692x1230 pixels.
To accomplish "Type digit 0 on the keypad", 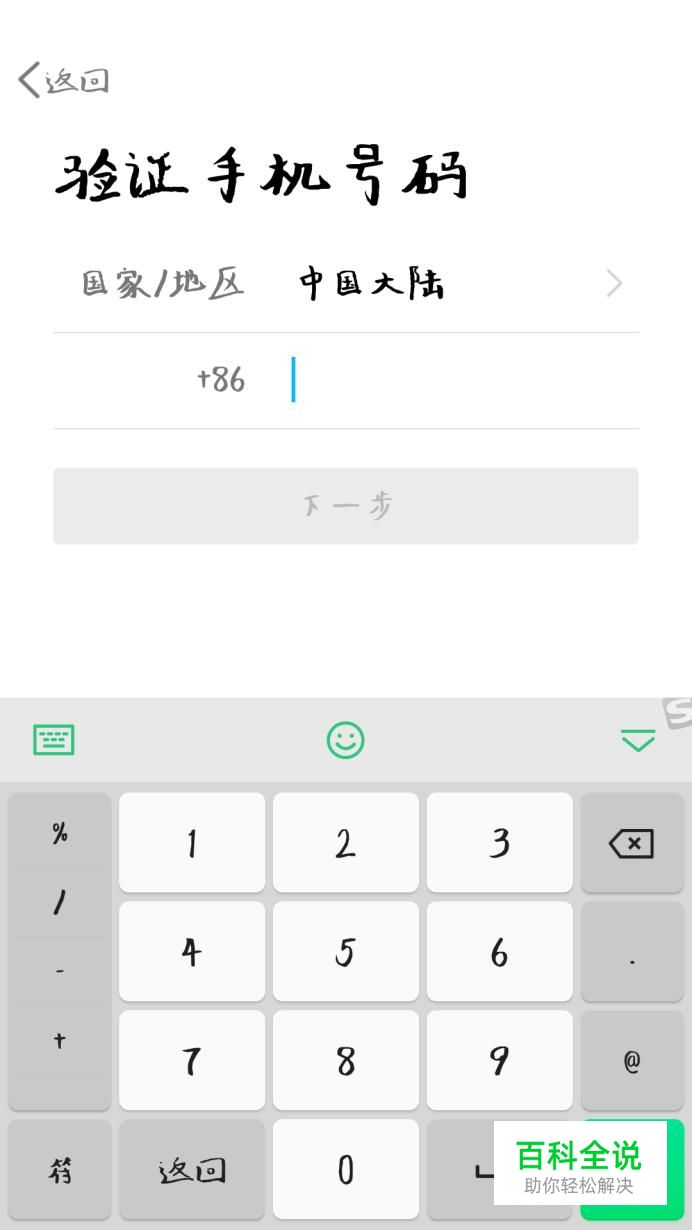I will pyautogui.click(x=346, y=1169).
